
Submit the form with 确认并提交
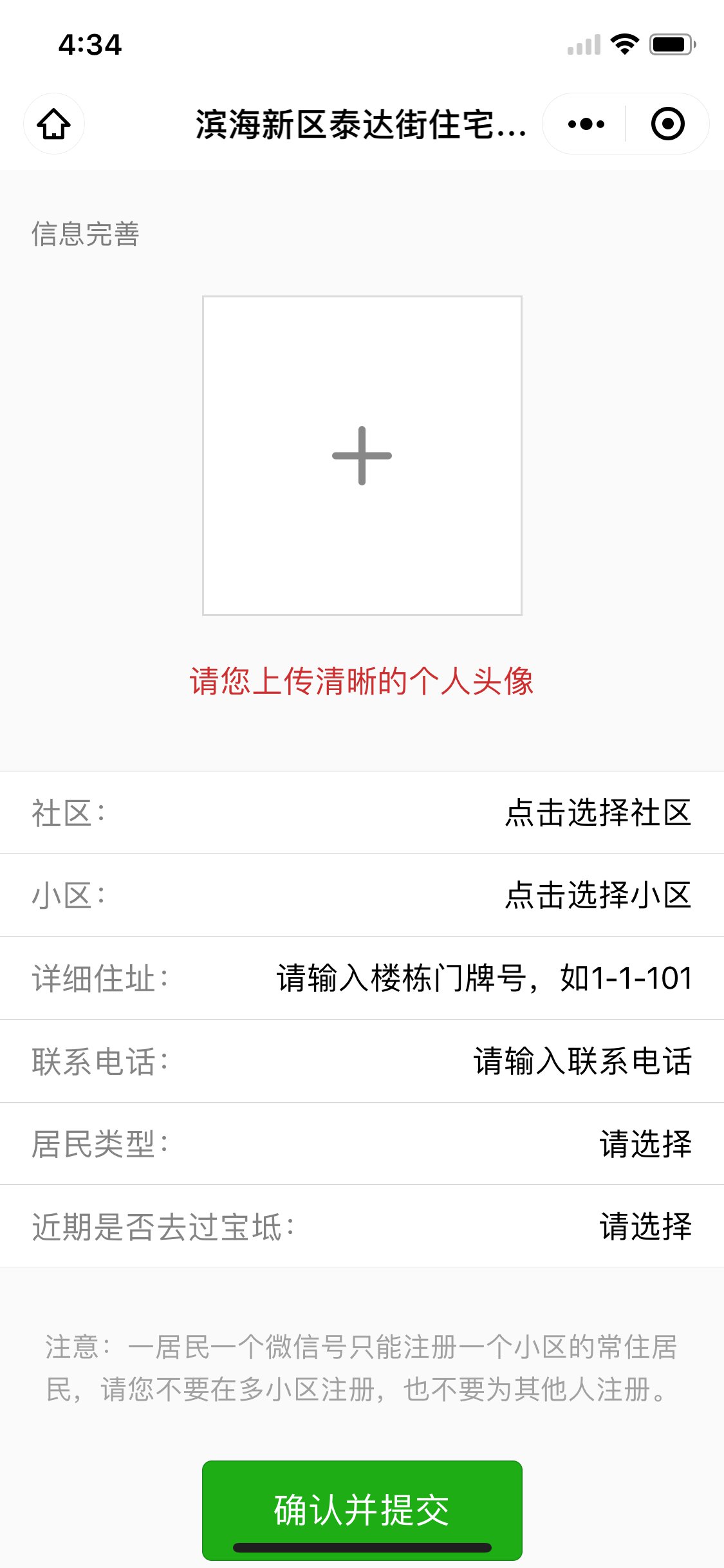click(x=362, y=1509)
